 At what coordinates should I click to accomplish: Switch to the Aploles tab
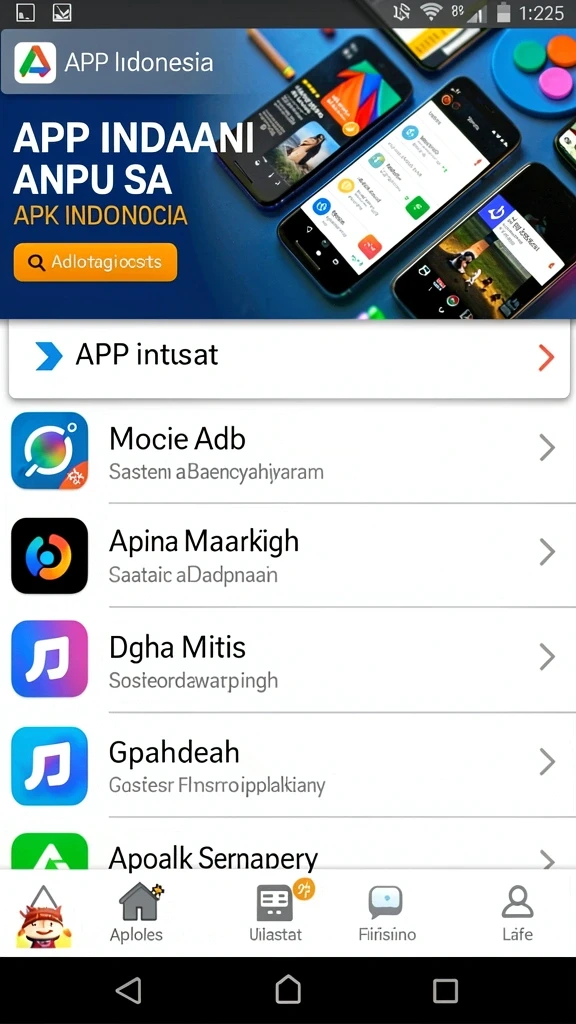[x=137, y=912]
